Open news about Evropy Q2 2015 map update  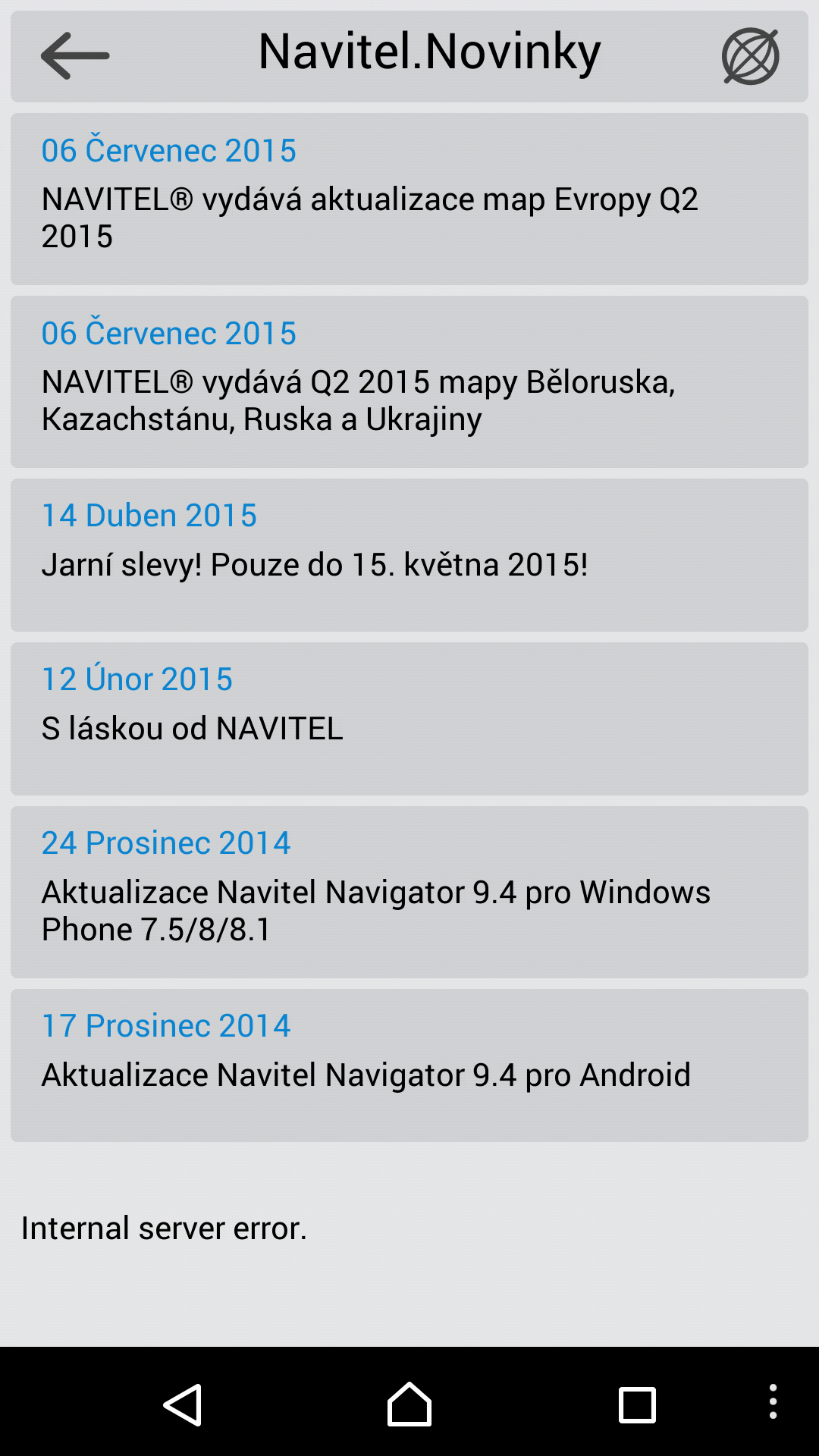tap(409, 199)
